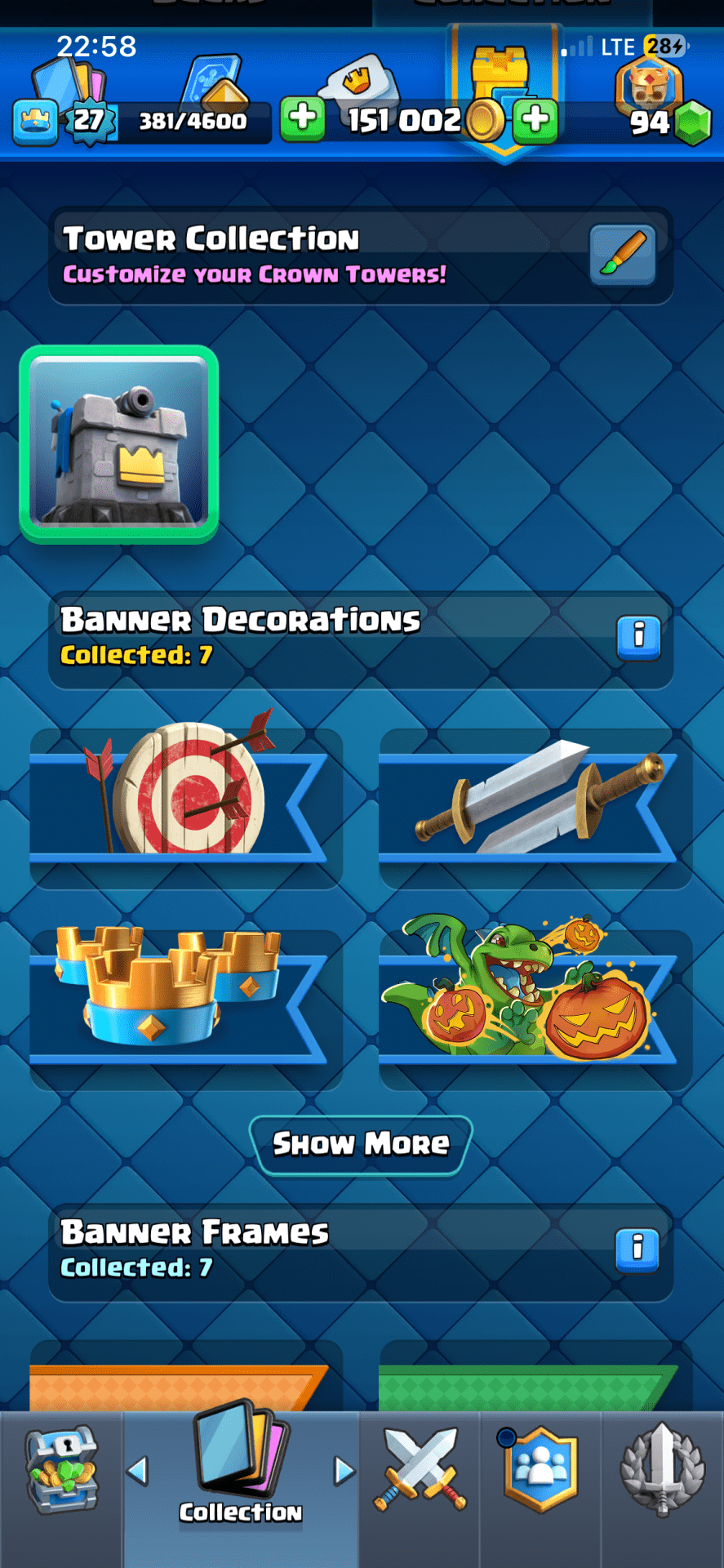Open the Events sword wreath tab

click(662, 1470)
